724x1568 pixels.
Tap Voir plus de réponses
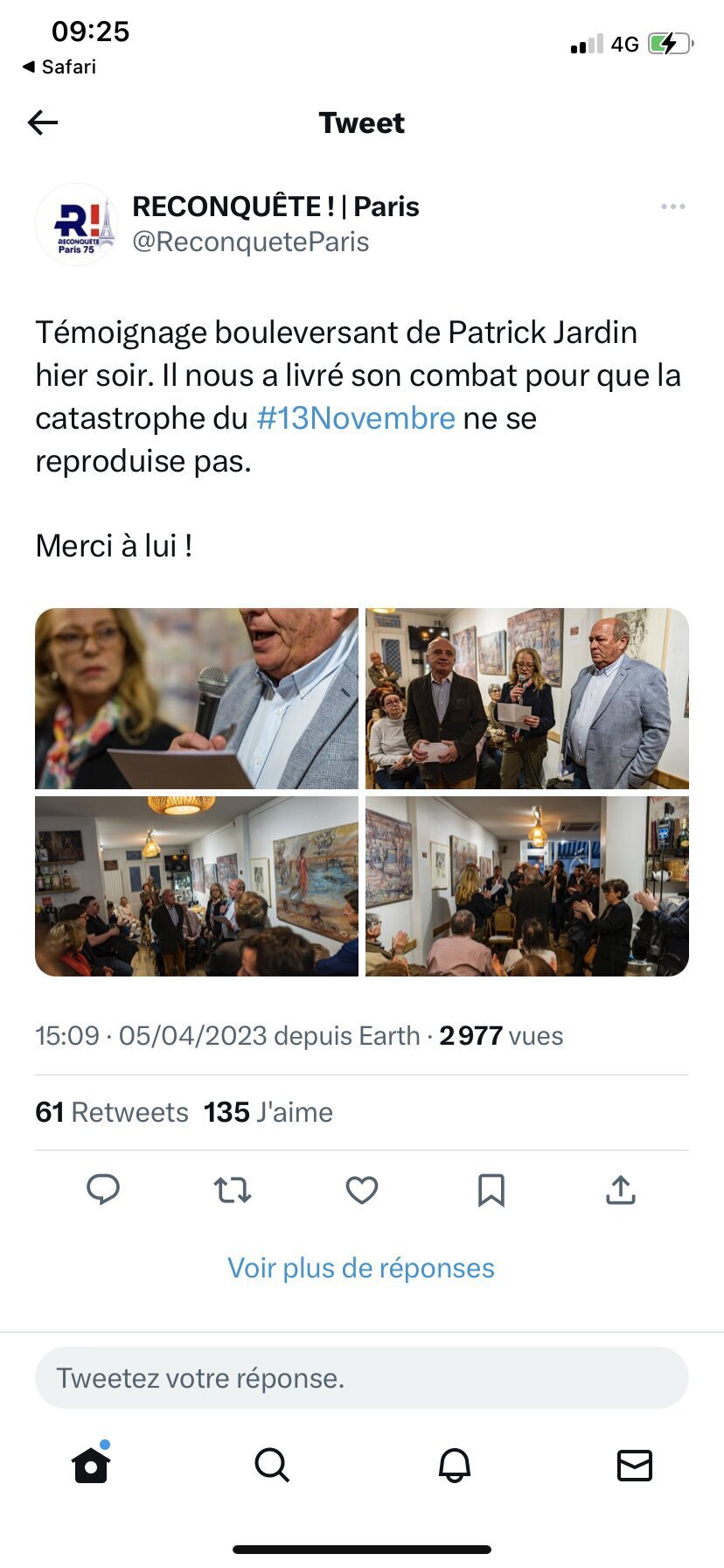pyautogui.click(x=361, y=1268)
